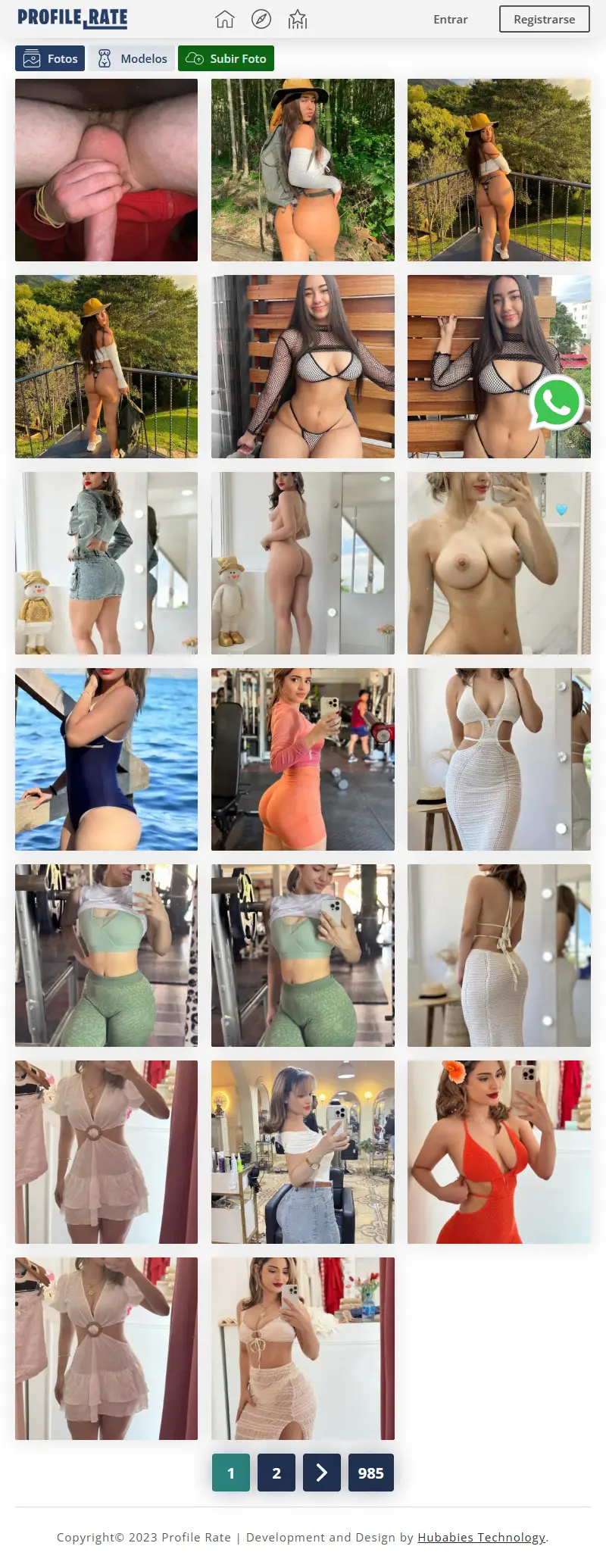Open the compass explore icon
The width and height of the screenshot is (606, 1568).
pyautogui.click(x=261, y=19)
